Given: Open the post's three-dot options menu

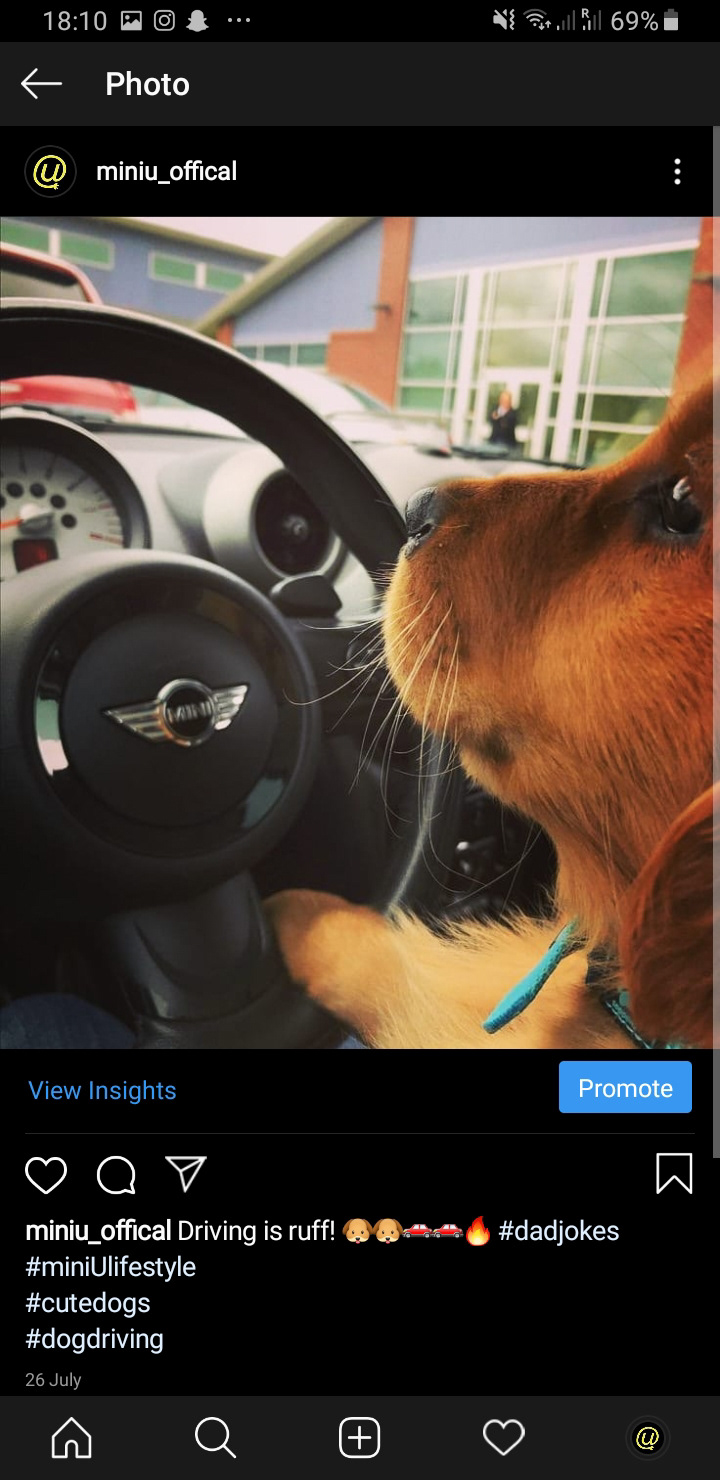Looking at the screenshot, I should coord(677,172).
